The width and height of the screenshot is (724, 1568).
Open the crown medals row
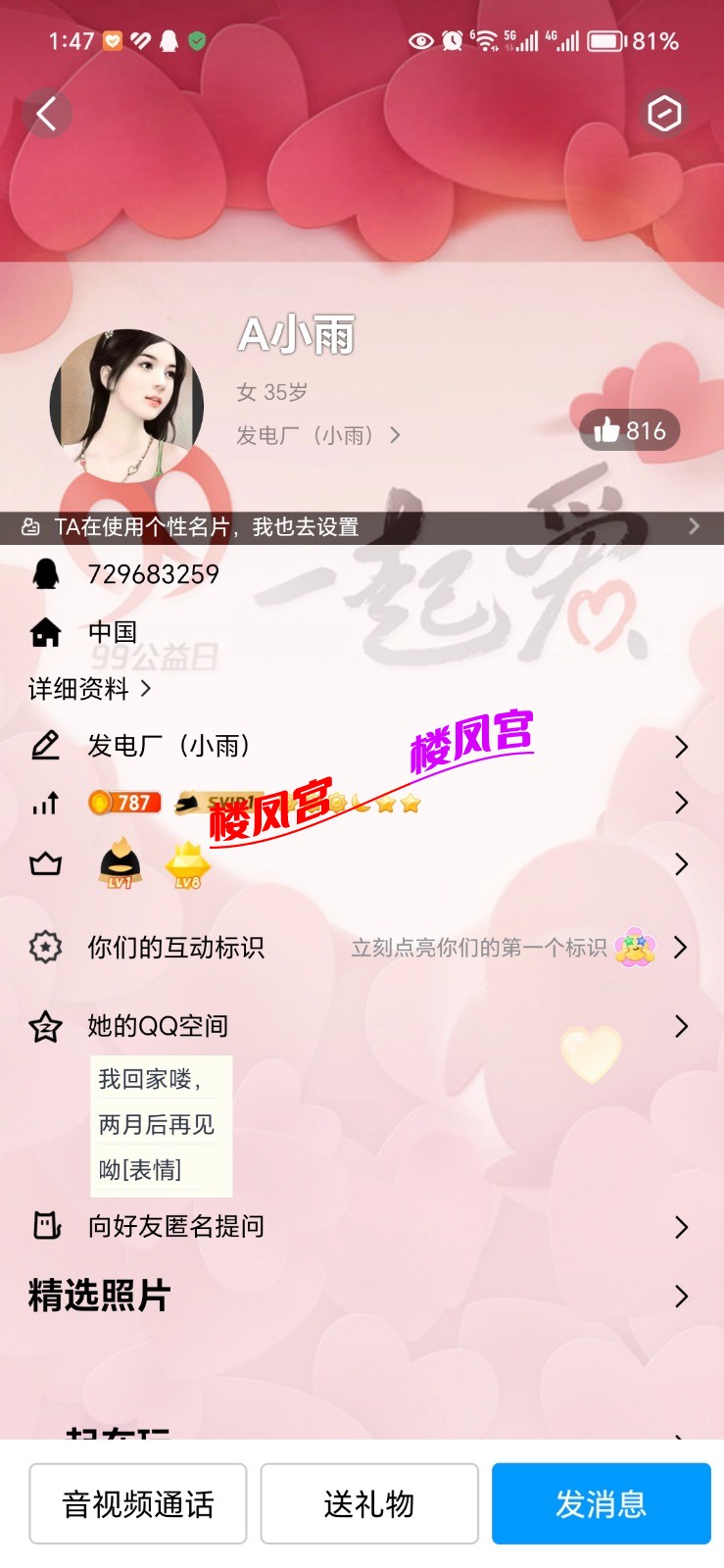pos(362,864)
